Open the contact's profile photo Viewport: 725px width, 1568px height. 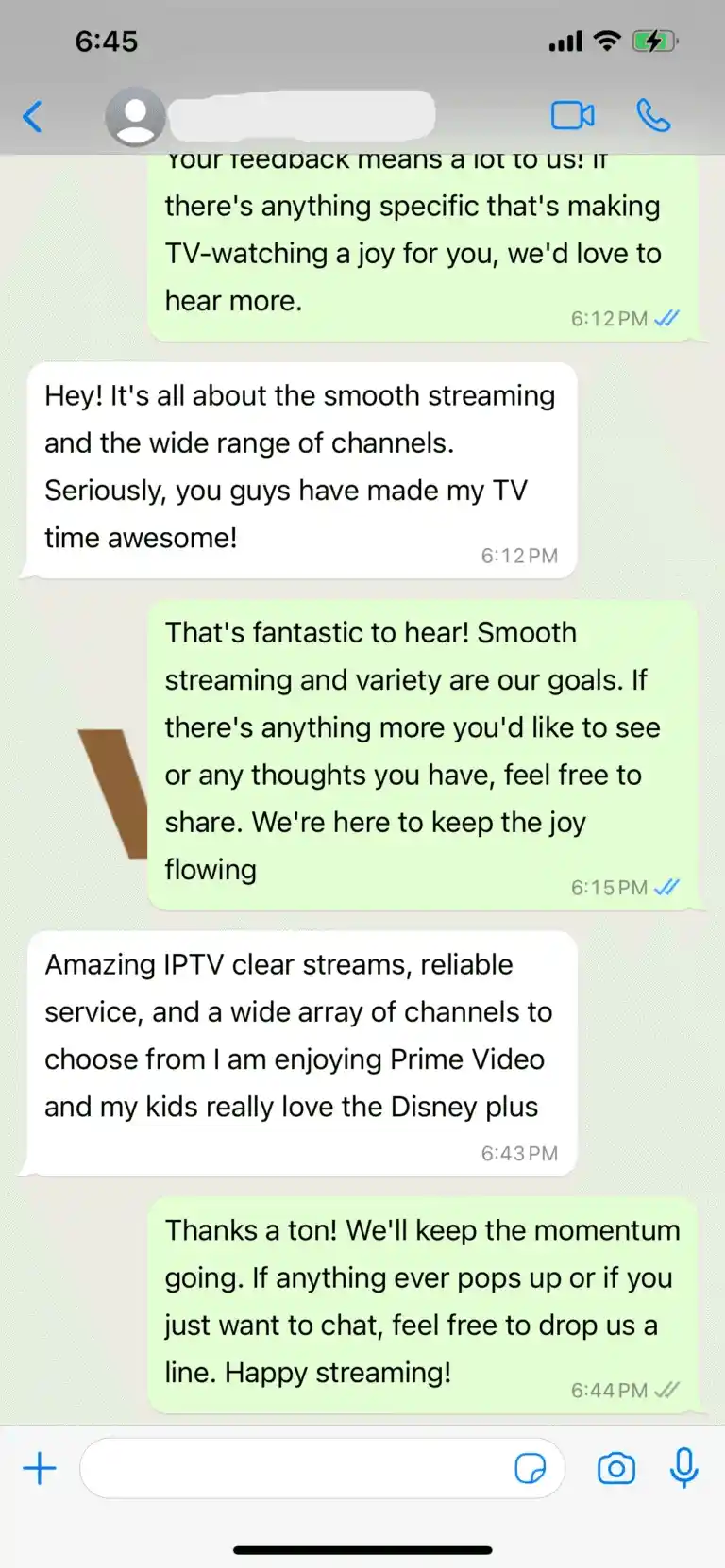tap(135, 115)
